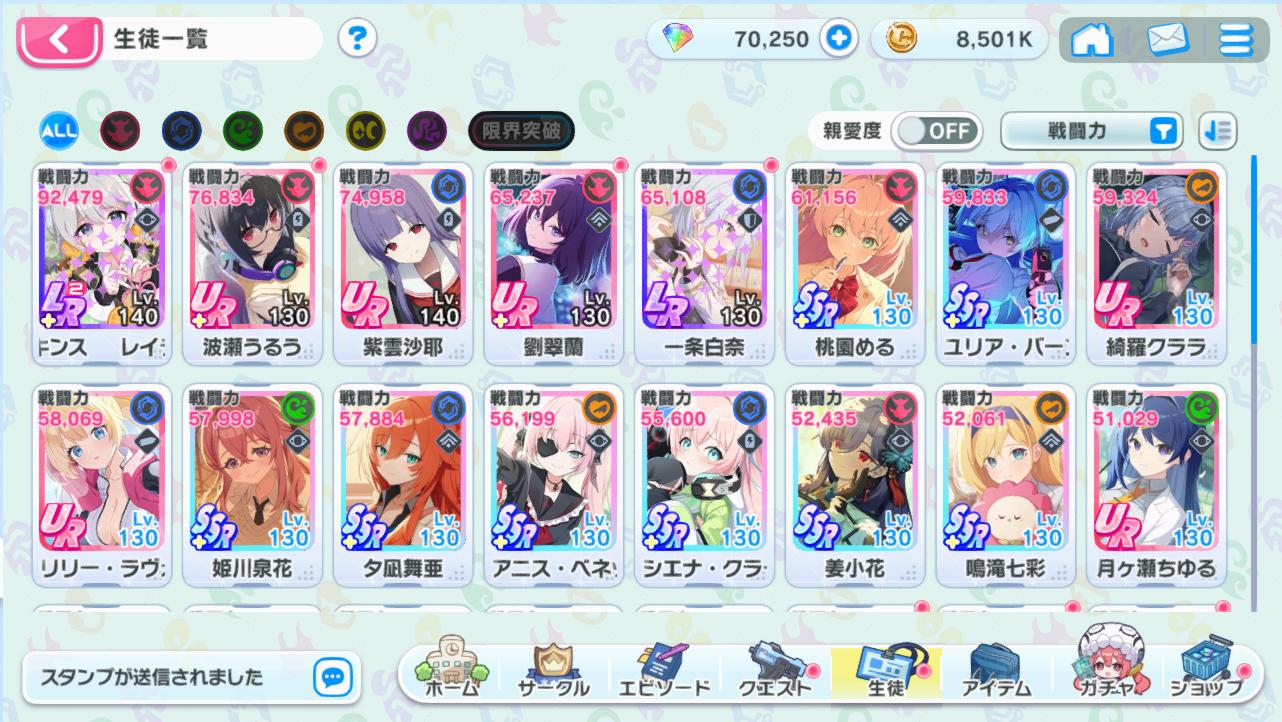Viewport: 1282px width, 722px height.
Task: Select 姫川泉花's card
Action: click(252, 482)
